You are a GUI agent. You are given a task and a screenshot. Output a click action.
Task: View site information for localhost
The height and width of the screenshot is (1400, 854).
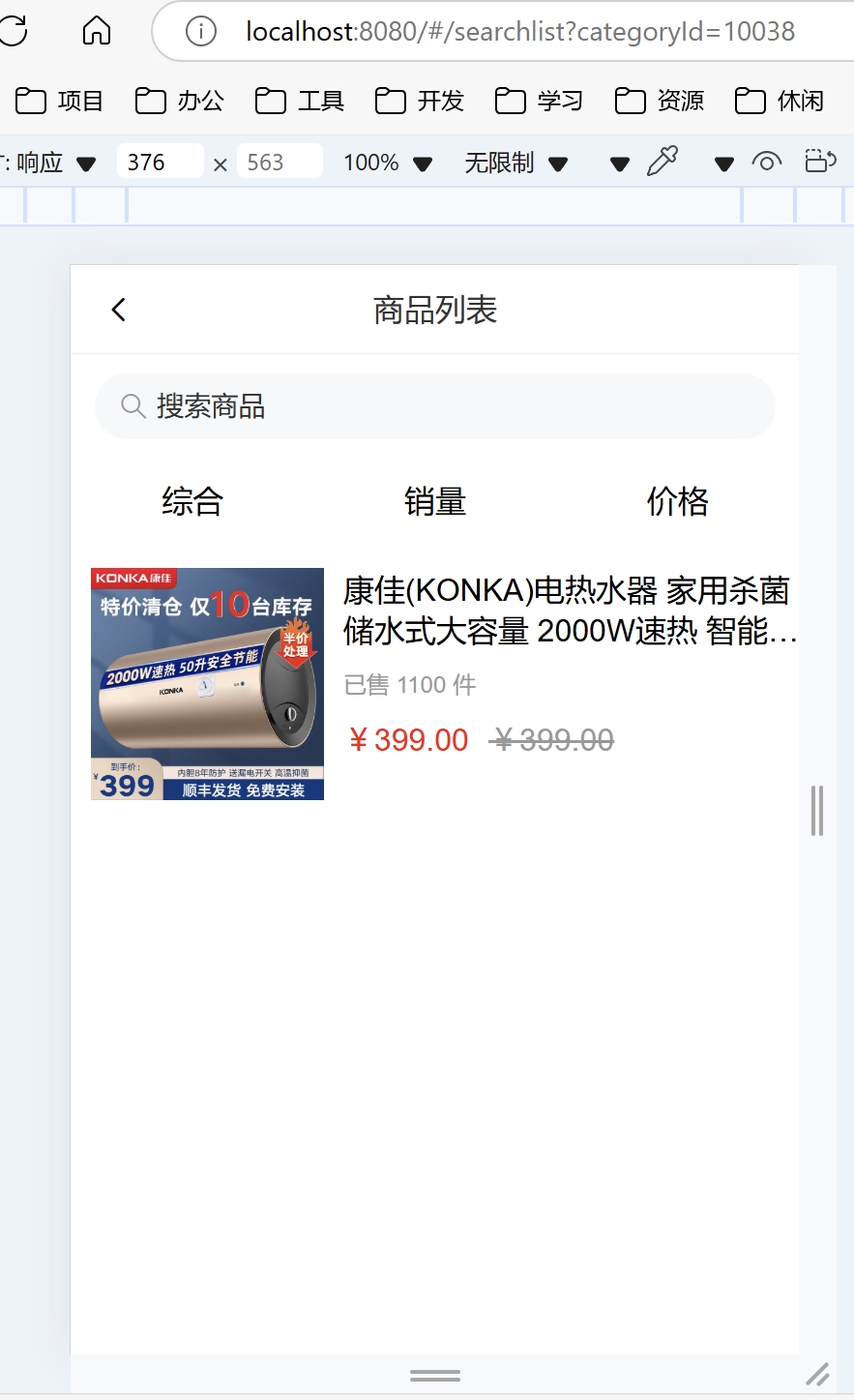coord(200,31)
